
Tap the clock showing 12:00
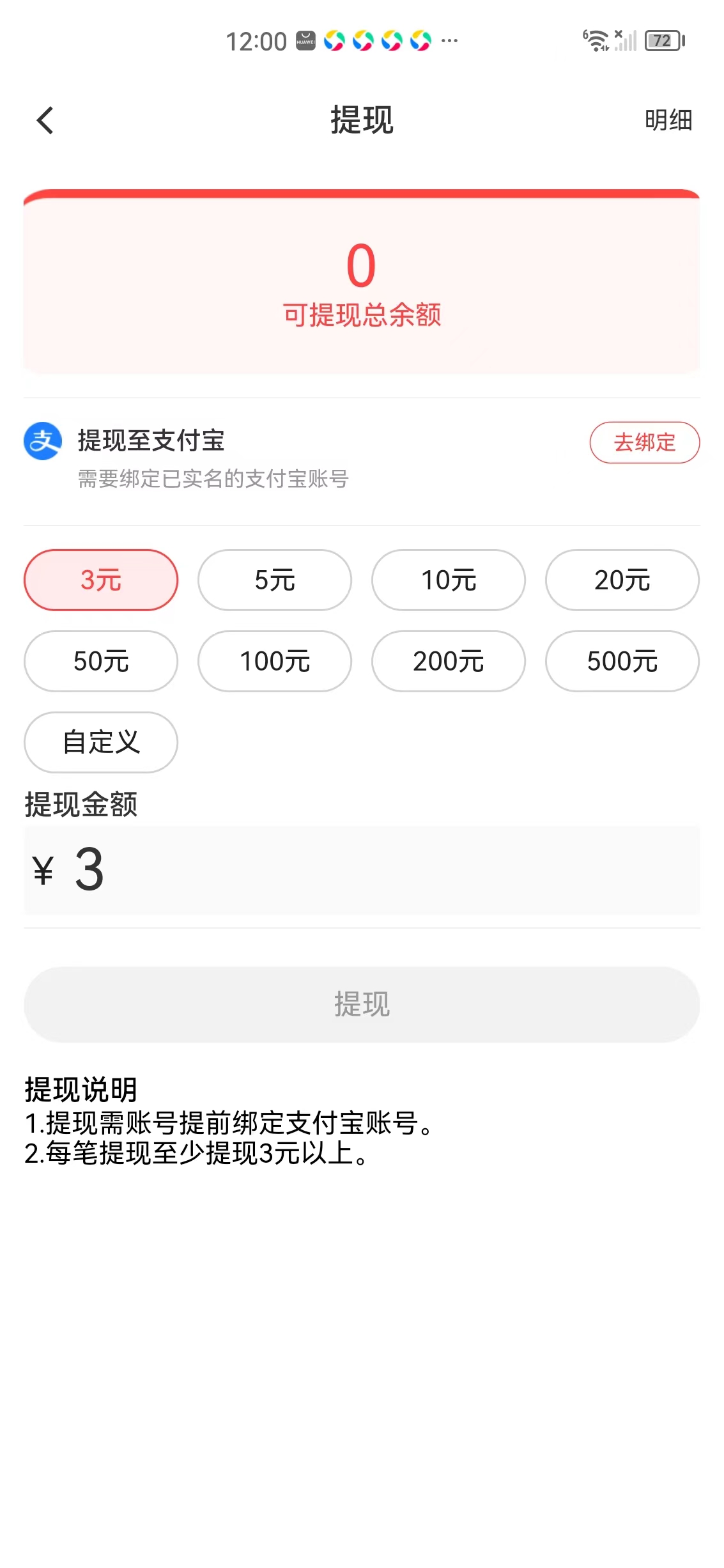pyautogui.click(x=257, y=40)
